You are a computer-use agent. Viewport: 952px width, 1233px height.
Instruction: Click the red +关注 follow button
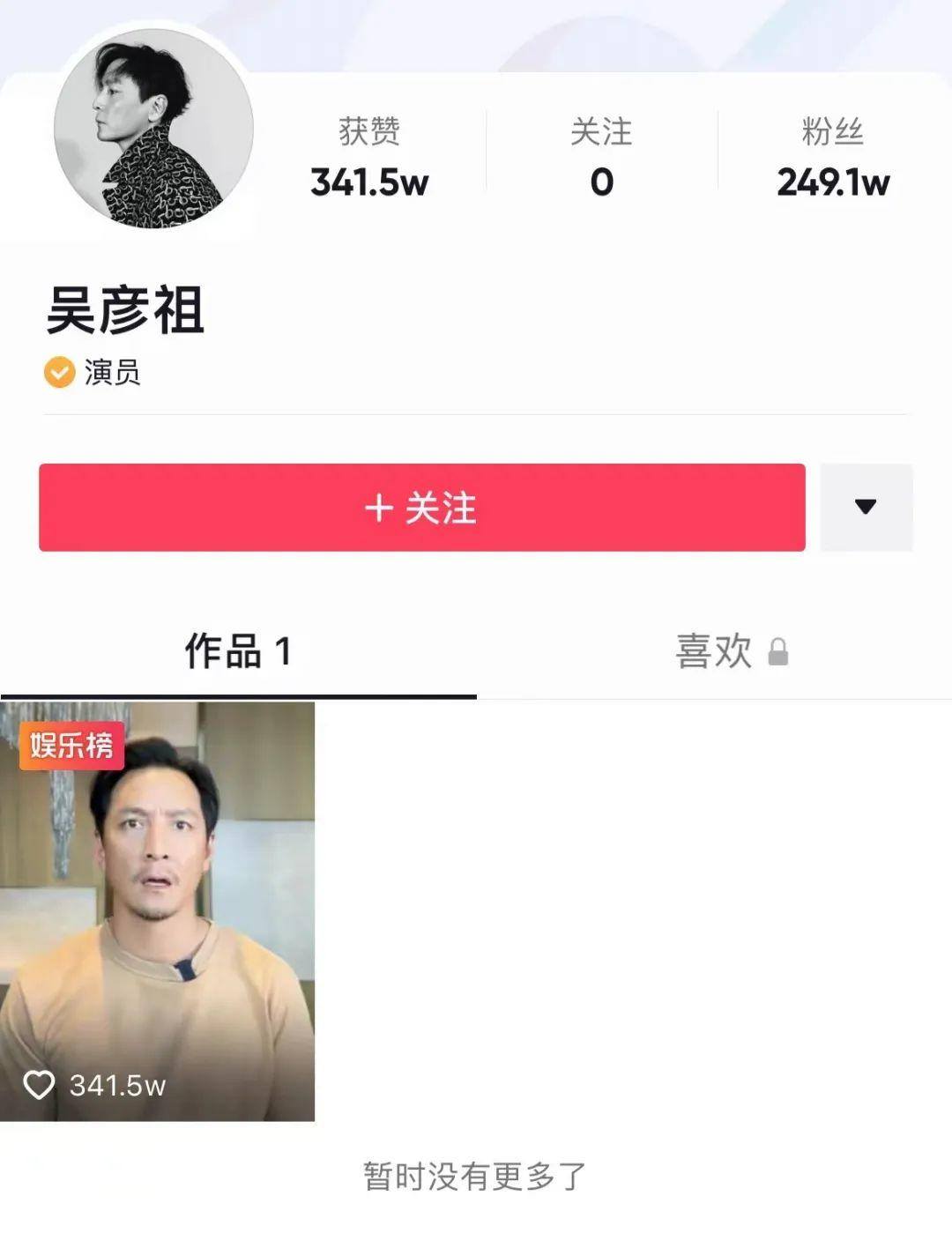coord(421,507)
